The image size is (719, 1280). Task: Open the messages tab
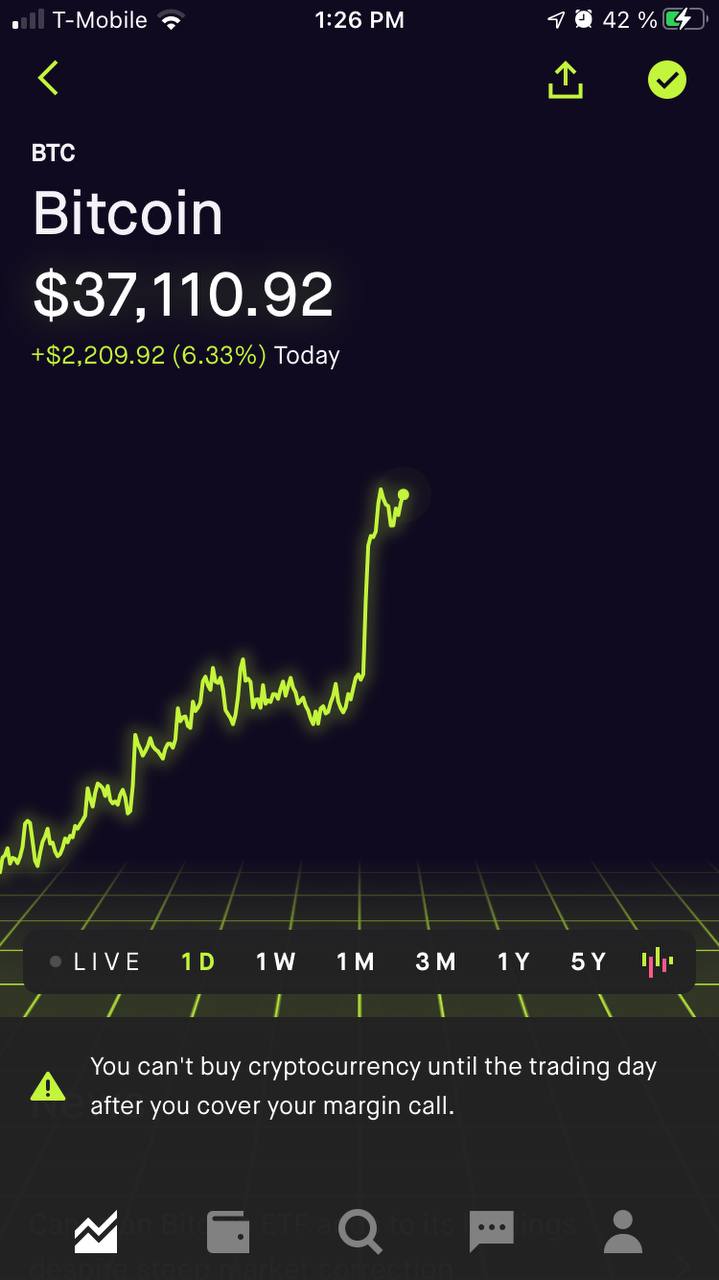coord(491,1232)
